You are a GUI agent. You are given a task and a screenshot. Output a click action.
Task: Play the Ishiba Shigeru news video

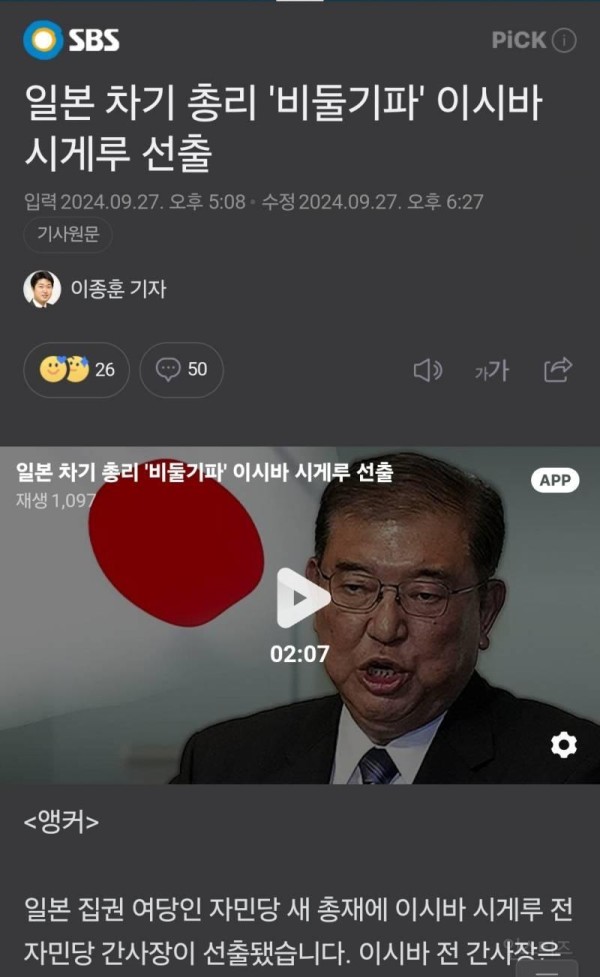pyautogui.click(x=302, y=598)
